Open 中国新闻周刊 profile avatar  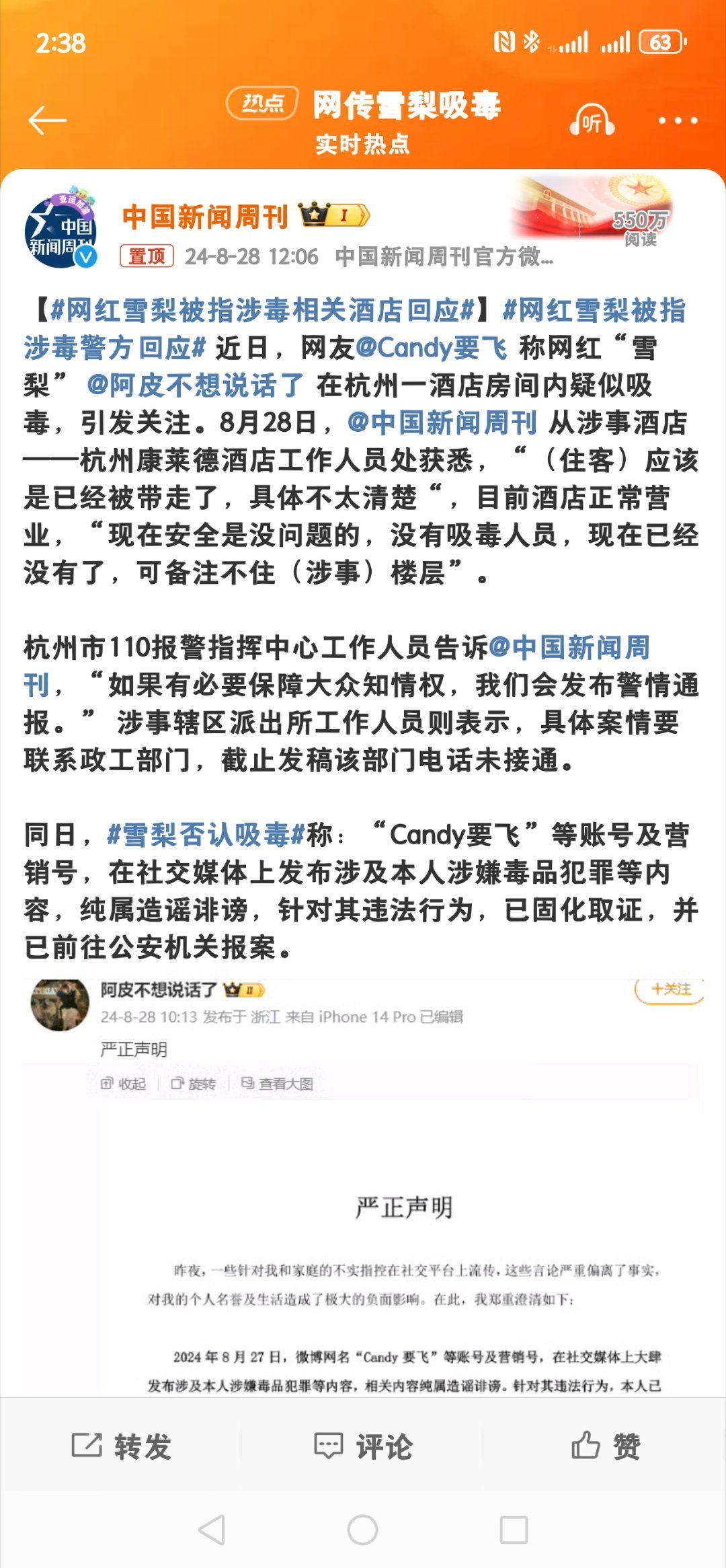[61, 229]
